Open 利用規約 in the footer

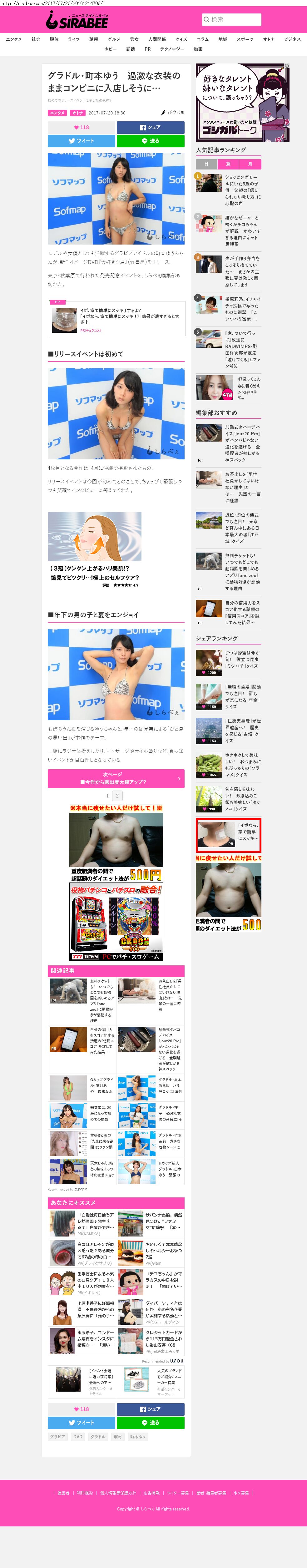pyautogui.click(x=85, y=1493)
